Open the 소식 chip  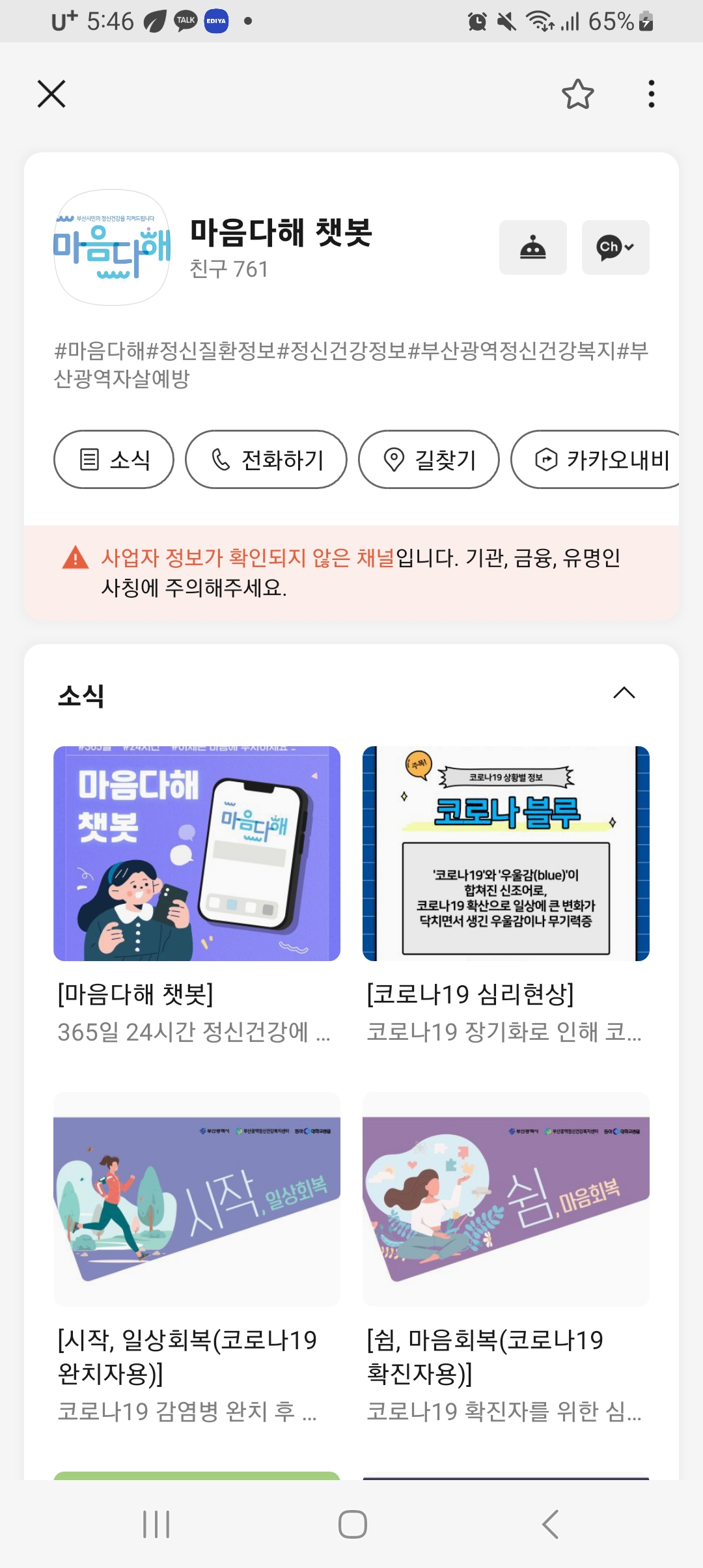pyautogui.click(x=114, y=459)
